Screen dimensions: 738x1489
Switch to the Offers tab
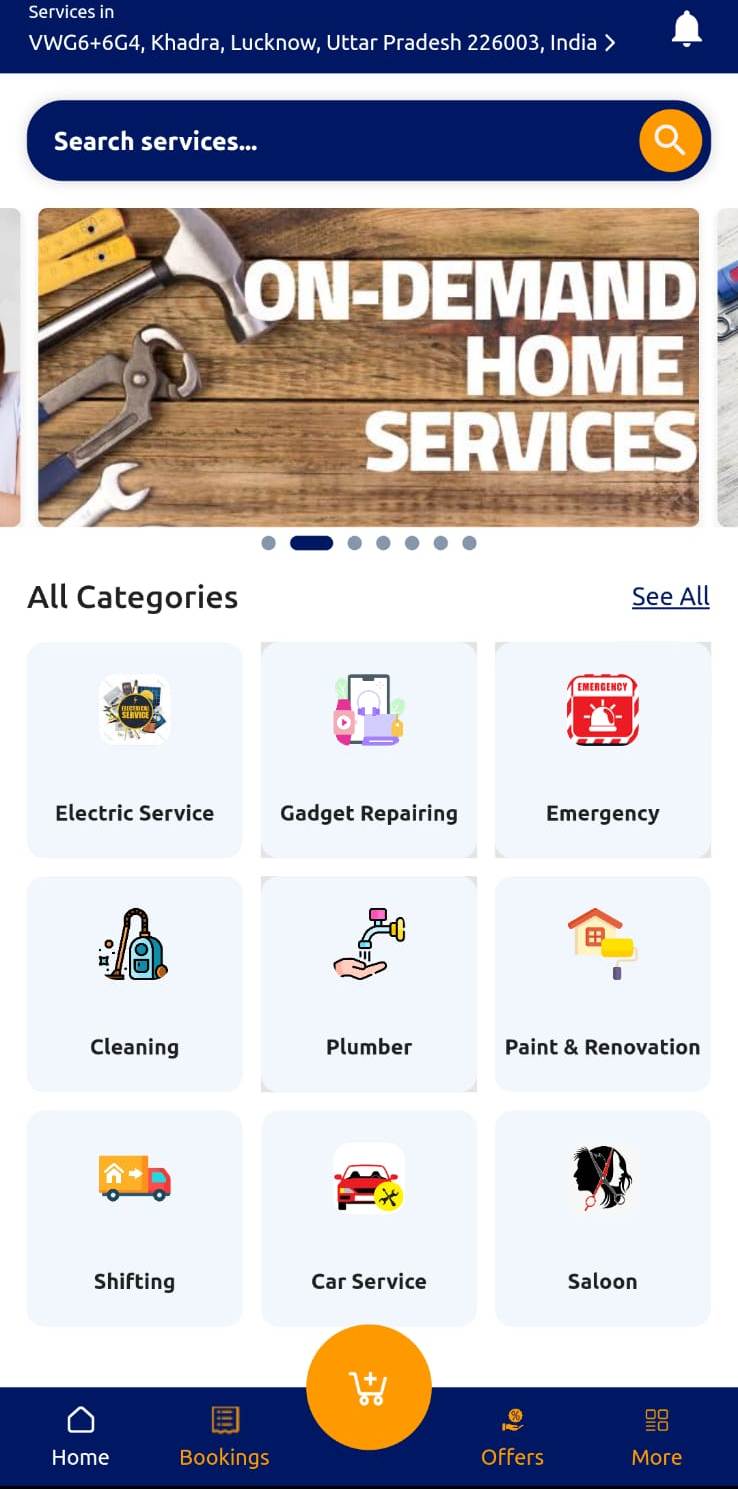[x=512, y=1437]
